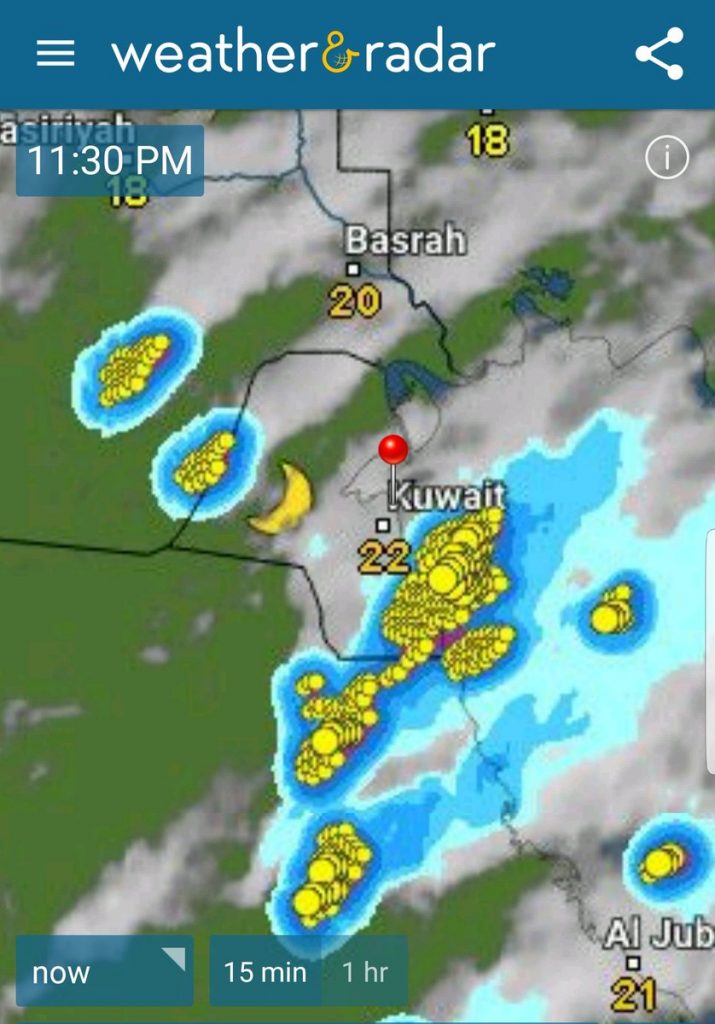This screenshot has width=715, height=1024.
Task: Open the hamburger navigation menu
Action: click(55, 54)
